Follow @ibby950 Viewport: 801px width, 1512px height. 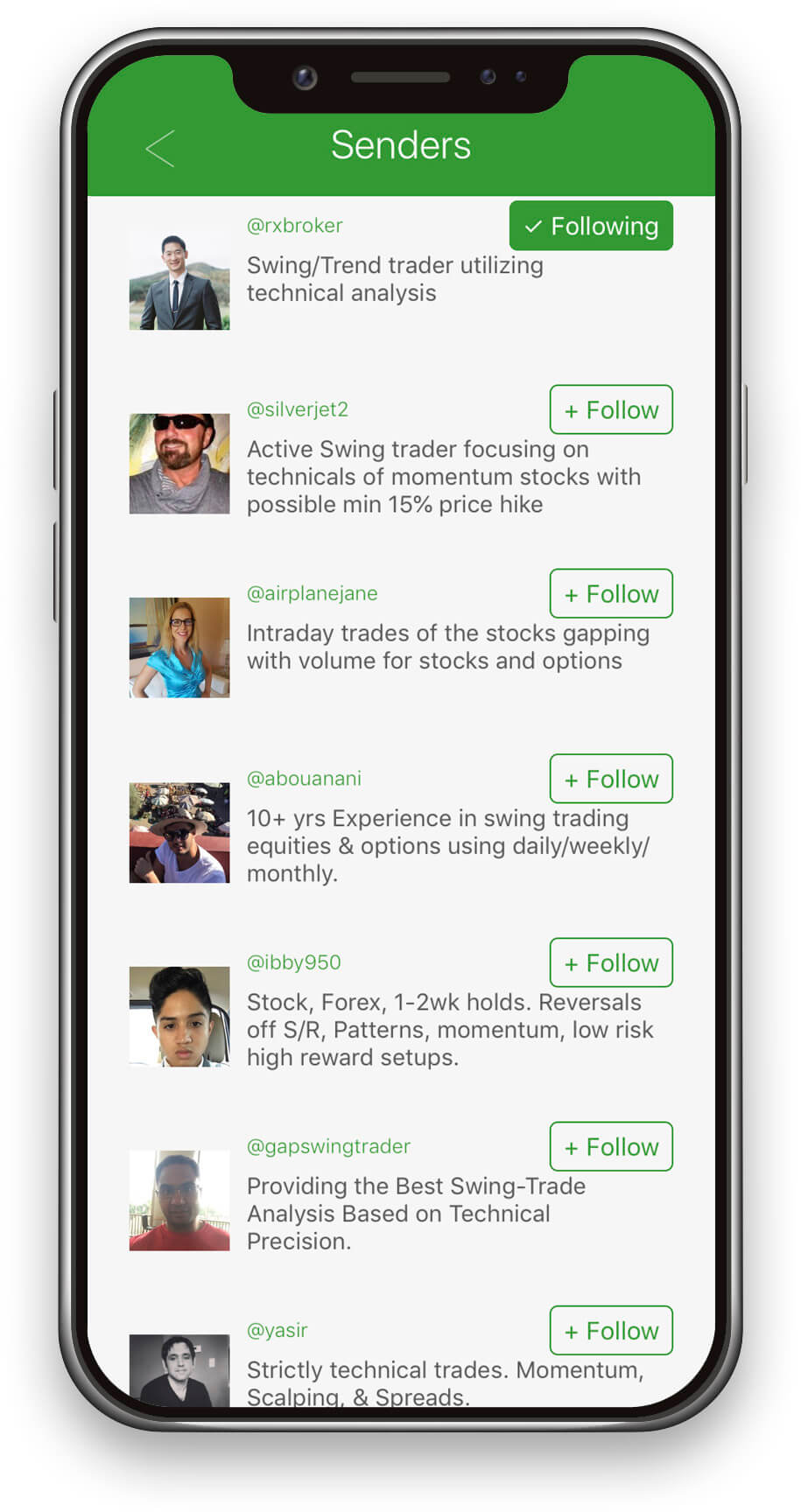tap(611, 962)
